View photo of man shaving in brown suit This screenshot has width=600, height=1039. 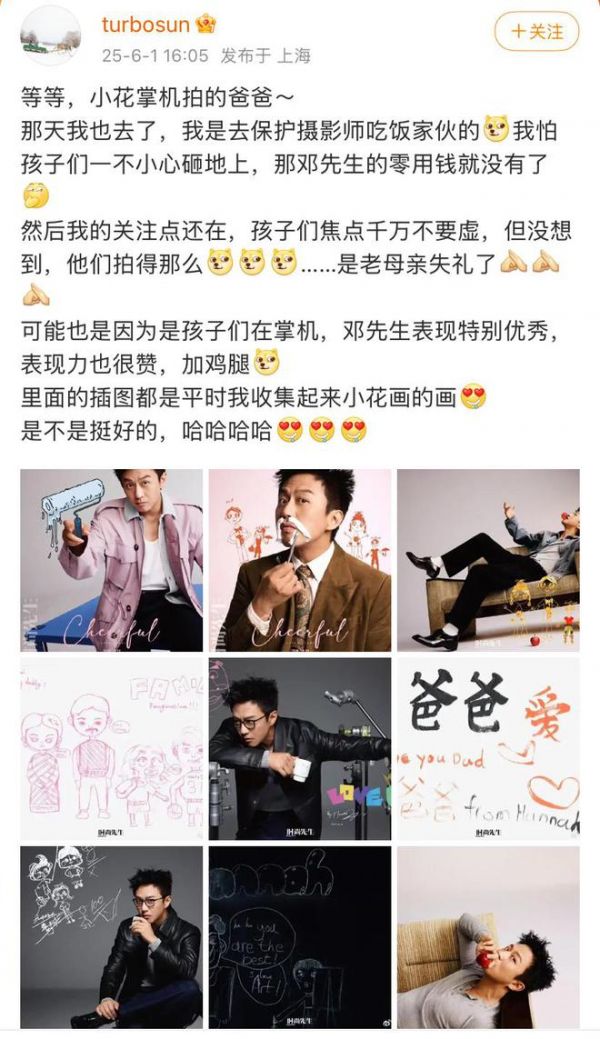click(x=299, y=560)
